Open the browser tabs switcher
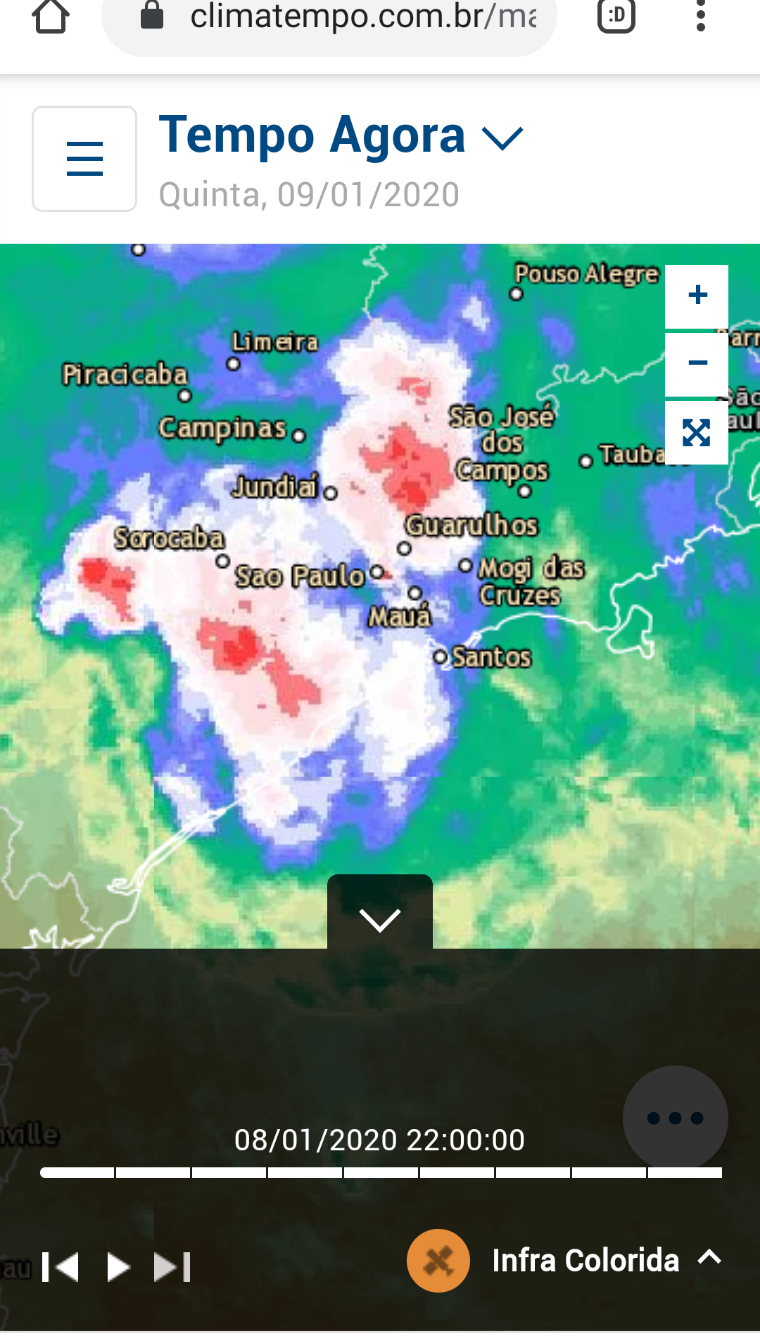760x1338 pixels. [616, 16]
